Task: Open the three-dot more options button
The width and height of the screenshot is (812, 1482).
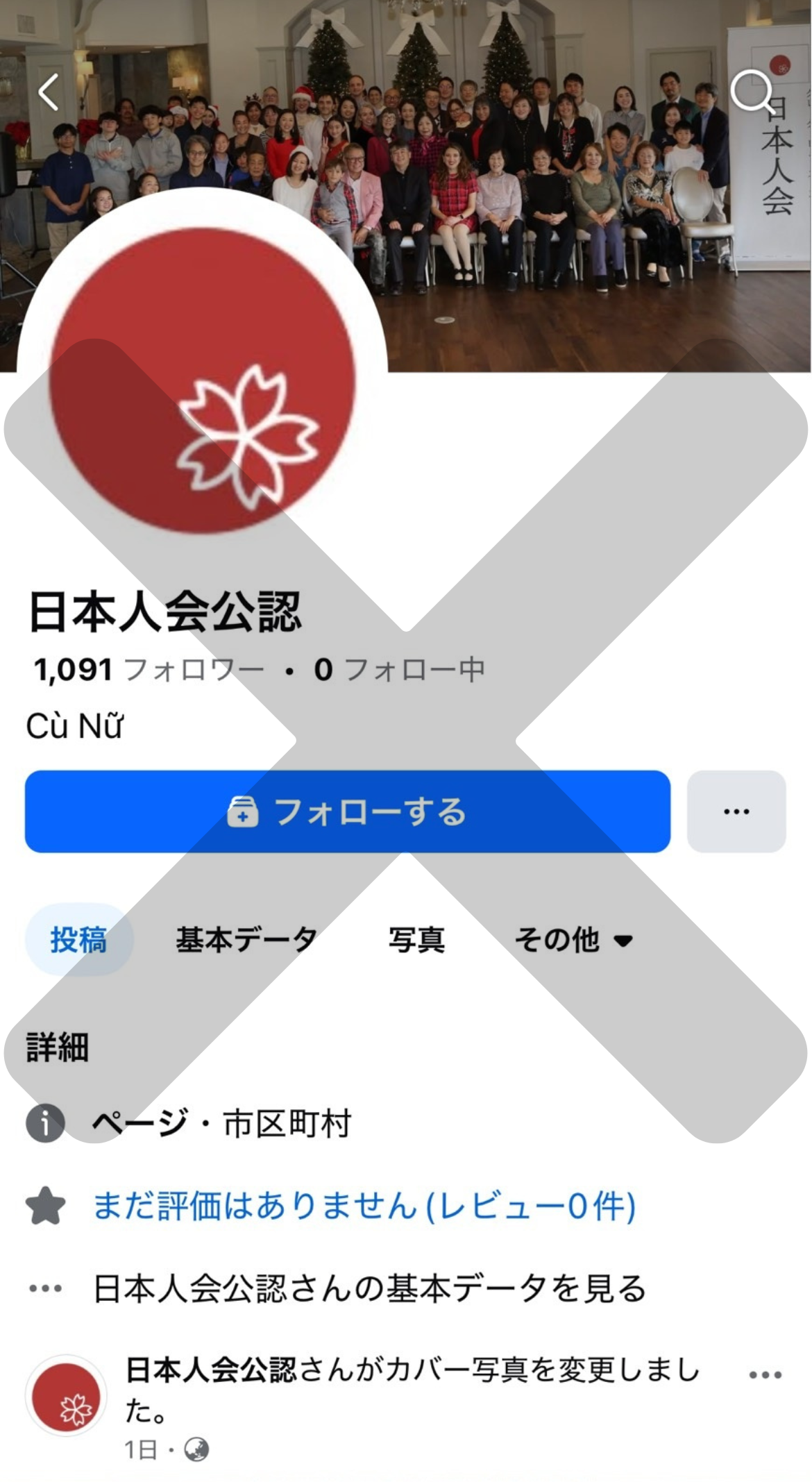Action: pyautogui.click(x=736, y=811)
